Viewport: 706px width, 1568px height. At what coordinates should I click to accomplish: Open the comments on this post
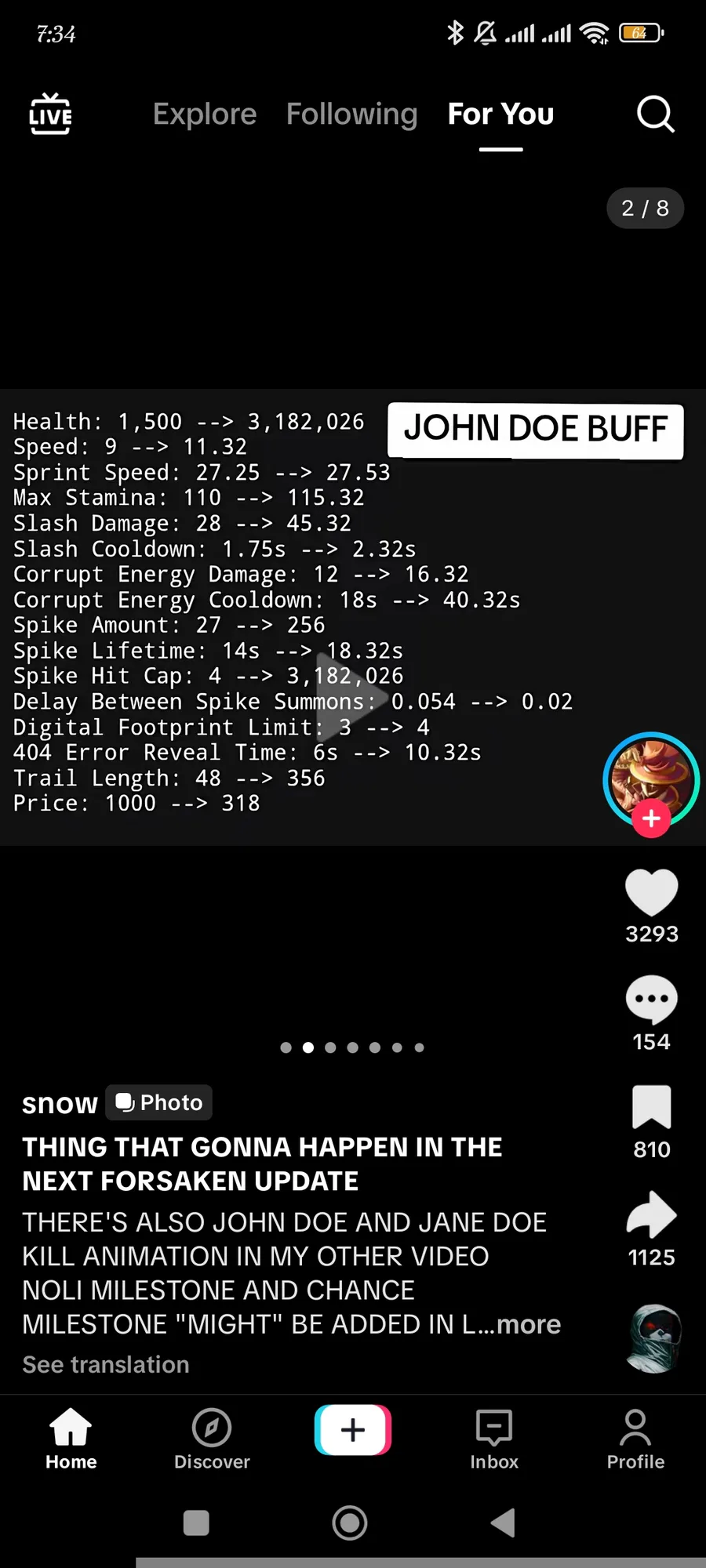point(651,1000)
